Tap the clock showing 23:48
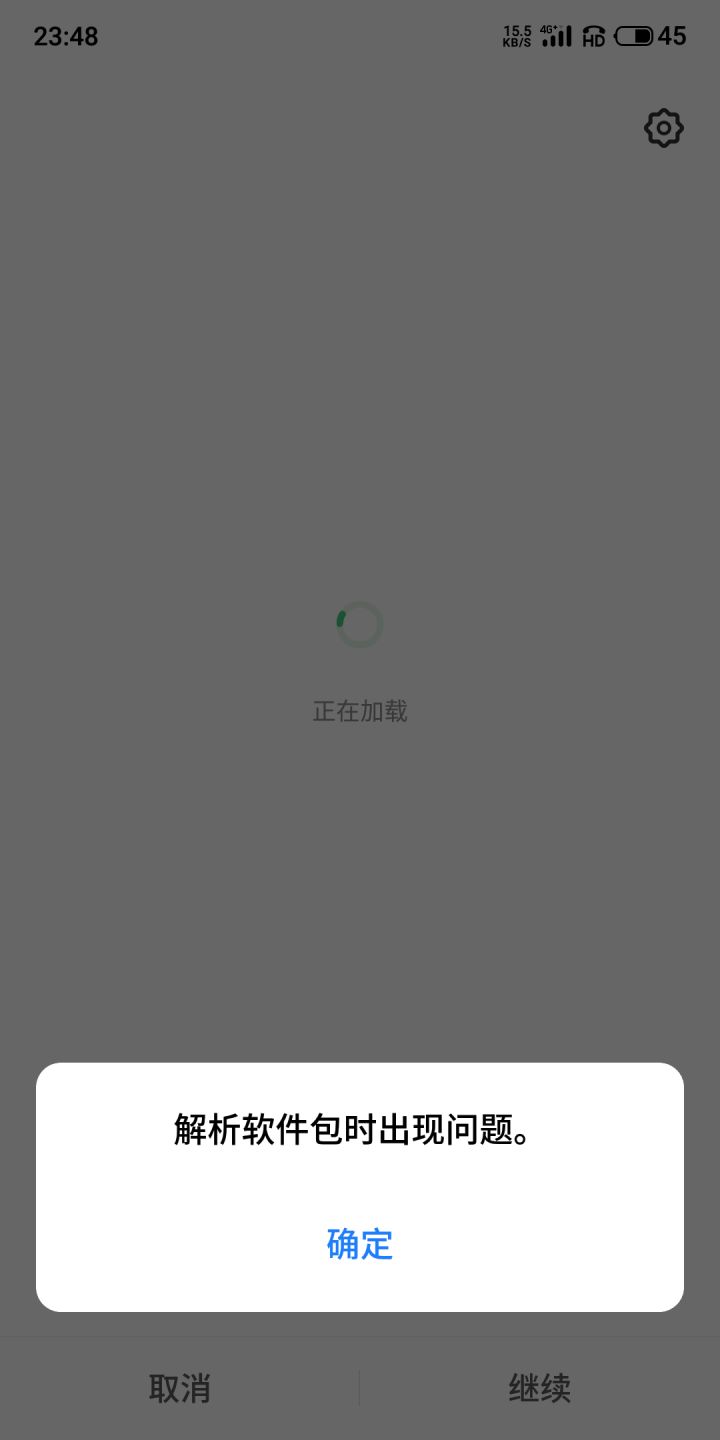Screen dimensions: 720x1440 click(x=66, y=37)
